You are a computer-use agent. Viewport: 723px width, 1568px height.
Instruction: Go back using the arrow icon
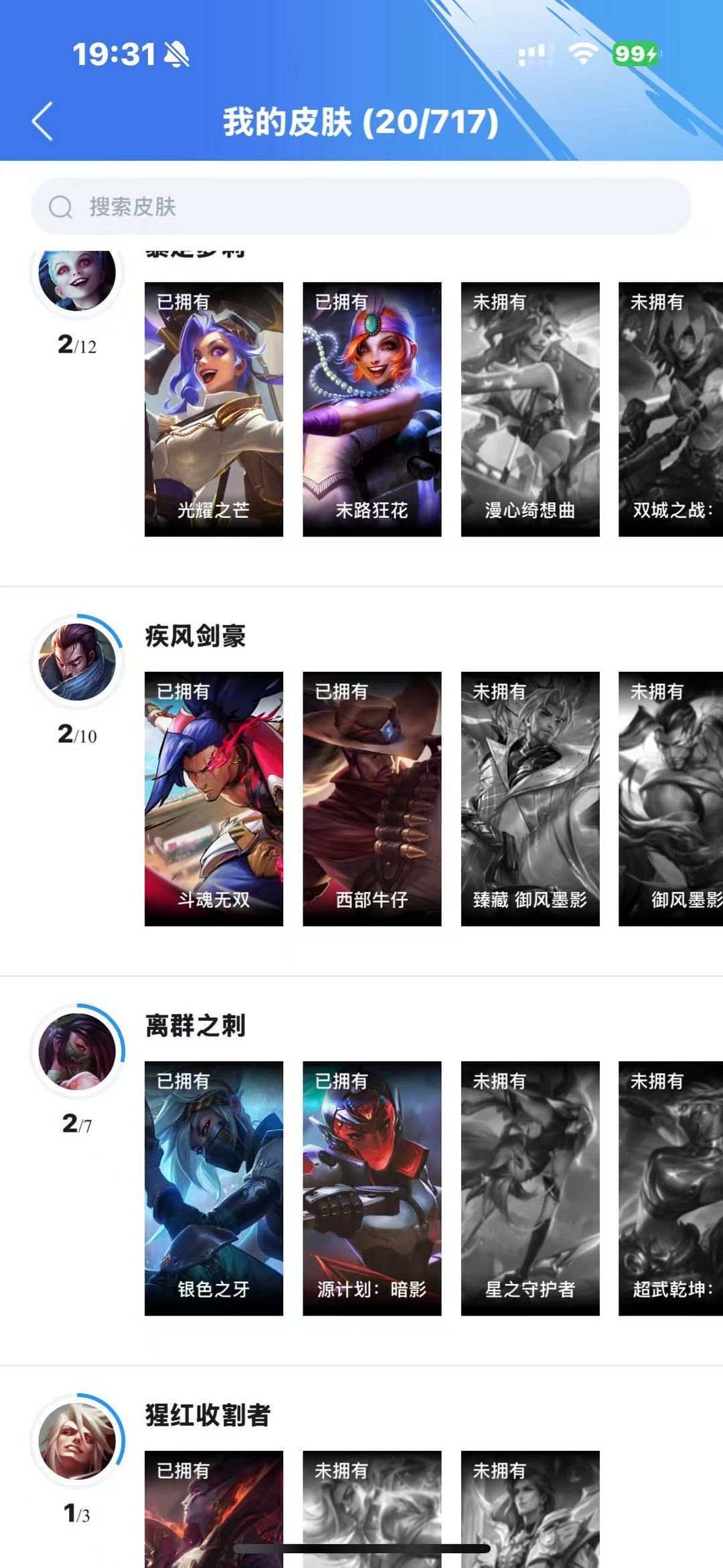pos(42,121)
